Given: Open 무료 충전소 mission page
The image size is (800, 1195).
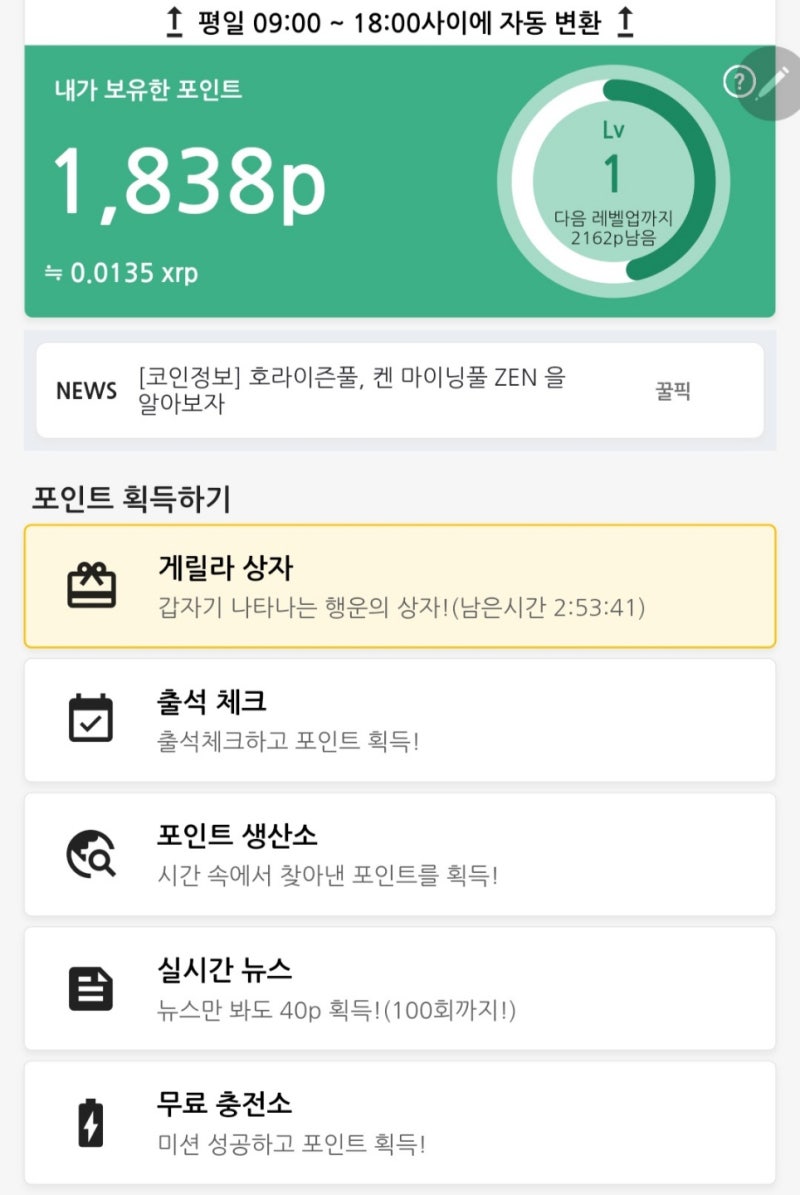Looking at the screenshot, I should coord(400,1120).
